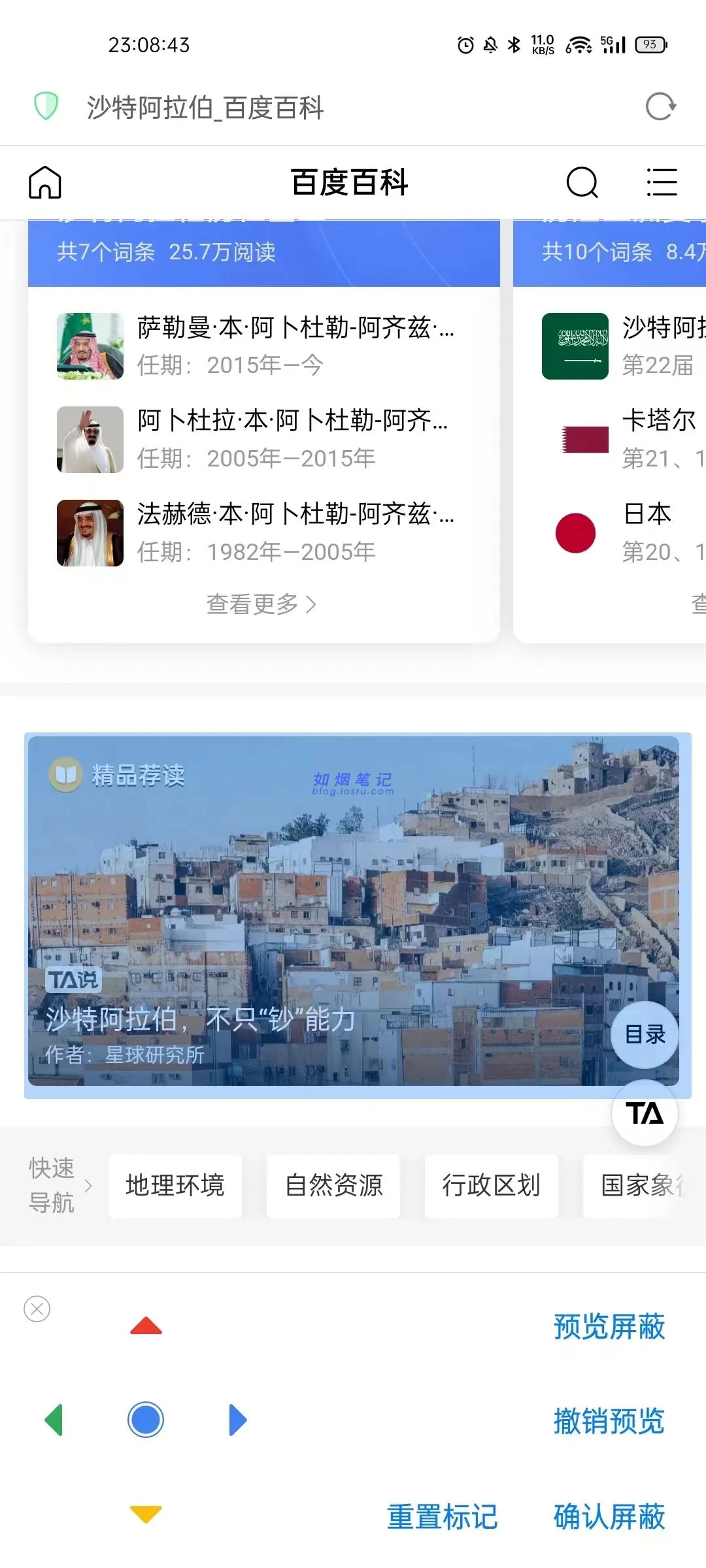Tap 预览屏蔽 to preview blocking
This screenshot has height=1568, width=706.
(609, 1326)
